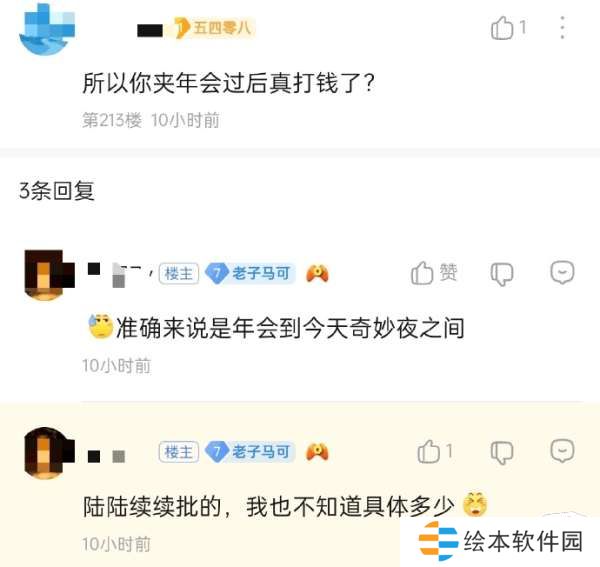Comment on the reply 陆陆续续批的
The width and height of the screenshot is (600, 567).
coord(563,451)
